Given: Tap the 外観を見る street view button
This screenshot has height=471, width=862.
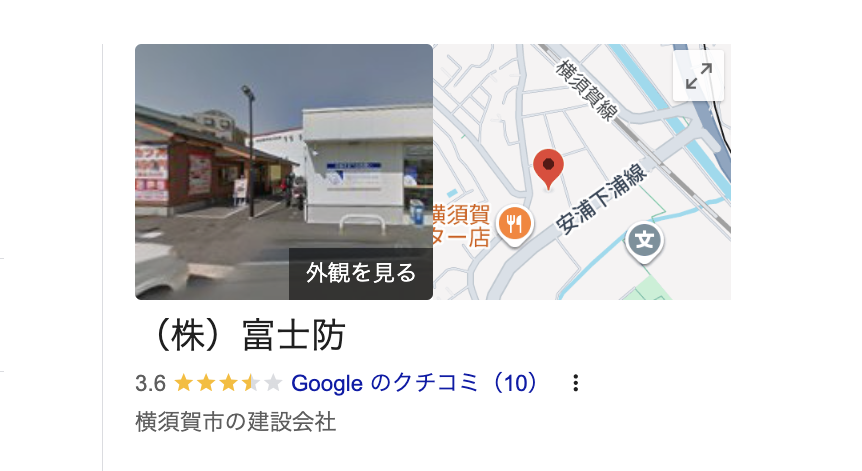Looking at the screenshot, I should pyautogui.click(x=361, y=273).
